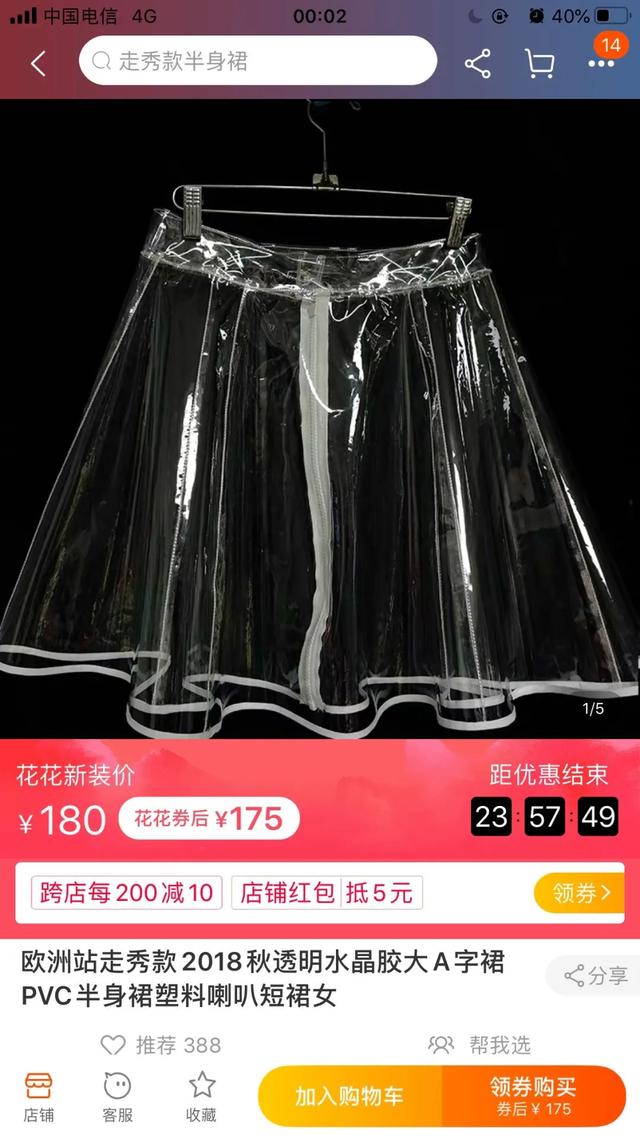This screenshot has width=640, height=1138.
Task: Open 帮我选 help me choose
Action: point(480,1045)
